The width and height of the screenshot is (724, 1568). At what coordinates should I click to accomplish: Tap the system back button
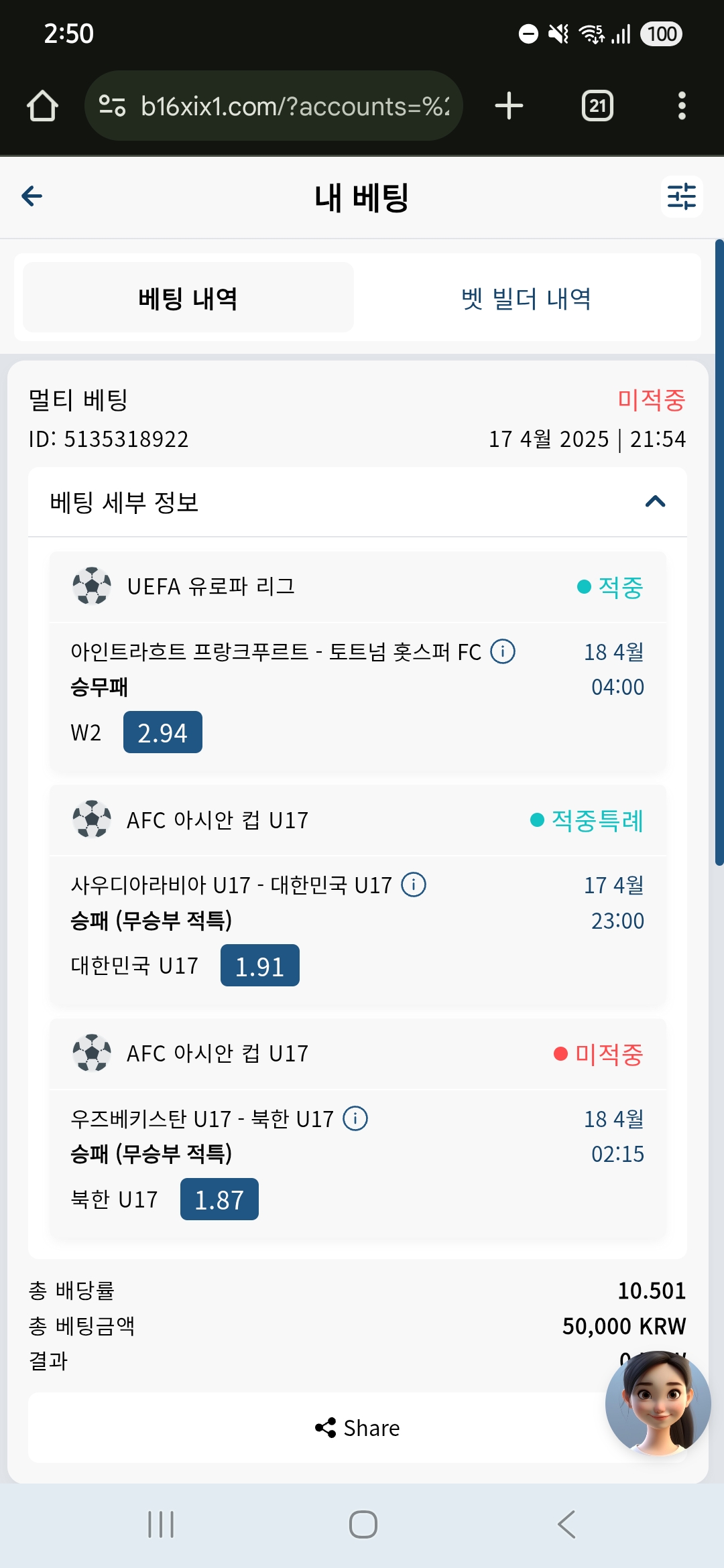566,1524
